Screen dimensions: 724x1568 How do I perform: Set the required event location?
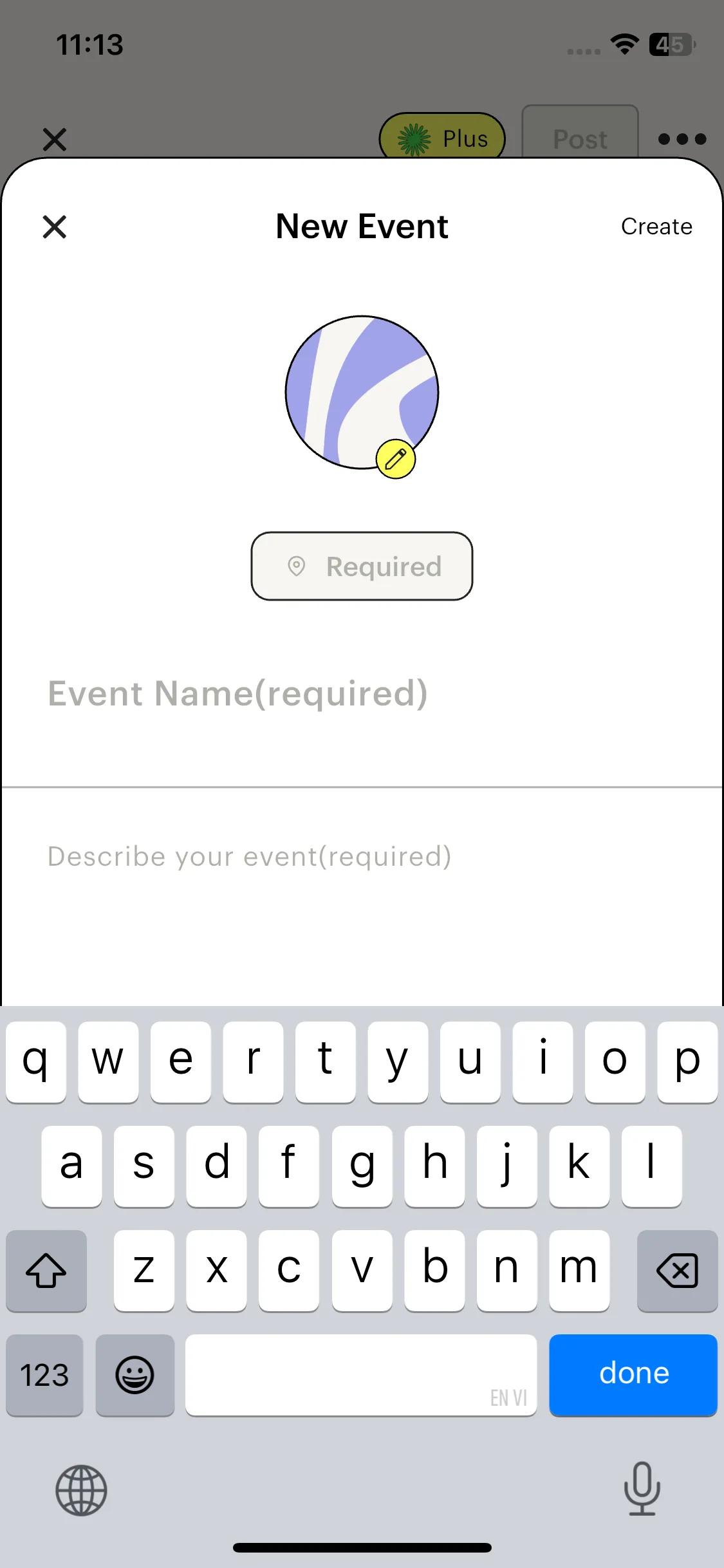coord(362,566)
